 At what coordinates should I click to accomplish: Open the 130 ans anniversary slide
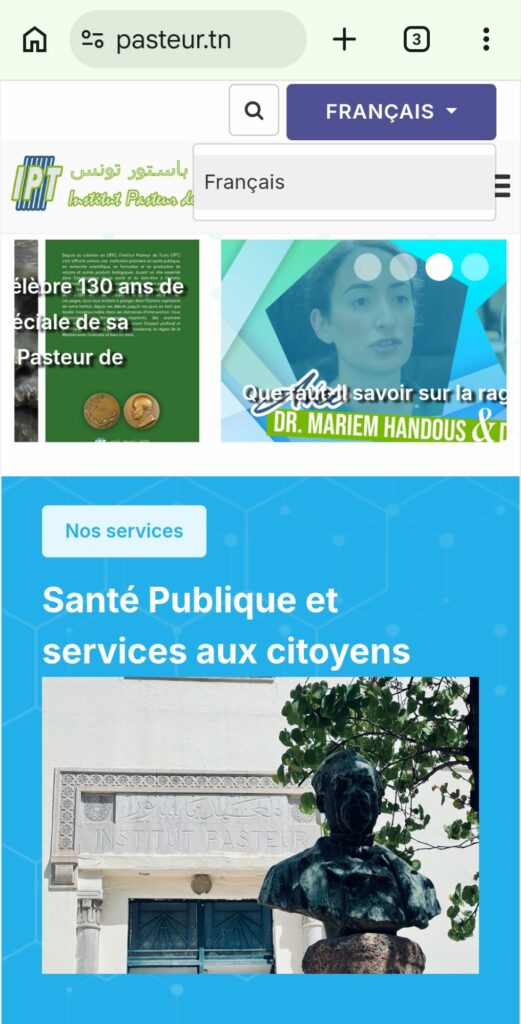pos(107,341)
